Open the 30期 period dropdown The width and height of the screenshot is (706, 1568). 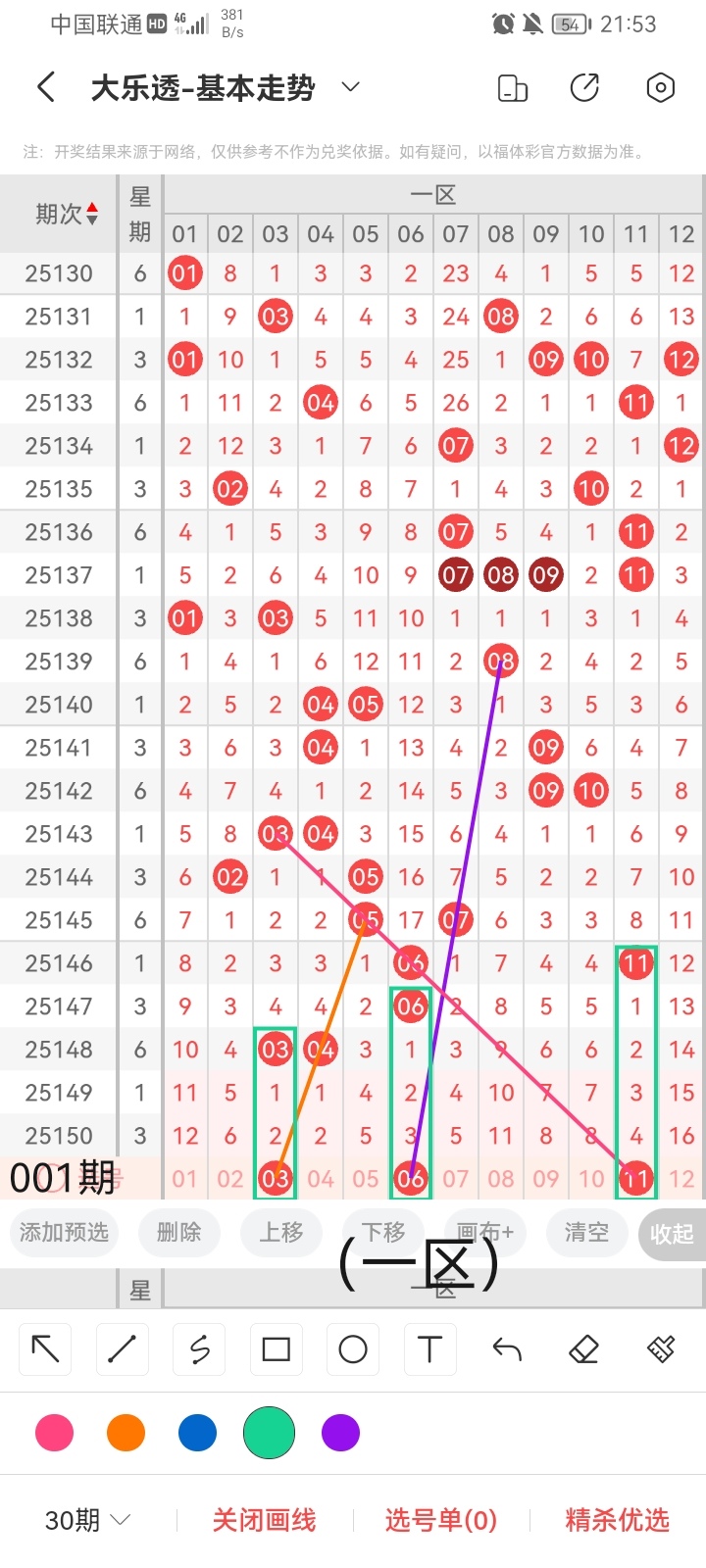click(87, 1520)
